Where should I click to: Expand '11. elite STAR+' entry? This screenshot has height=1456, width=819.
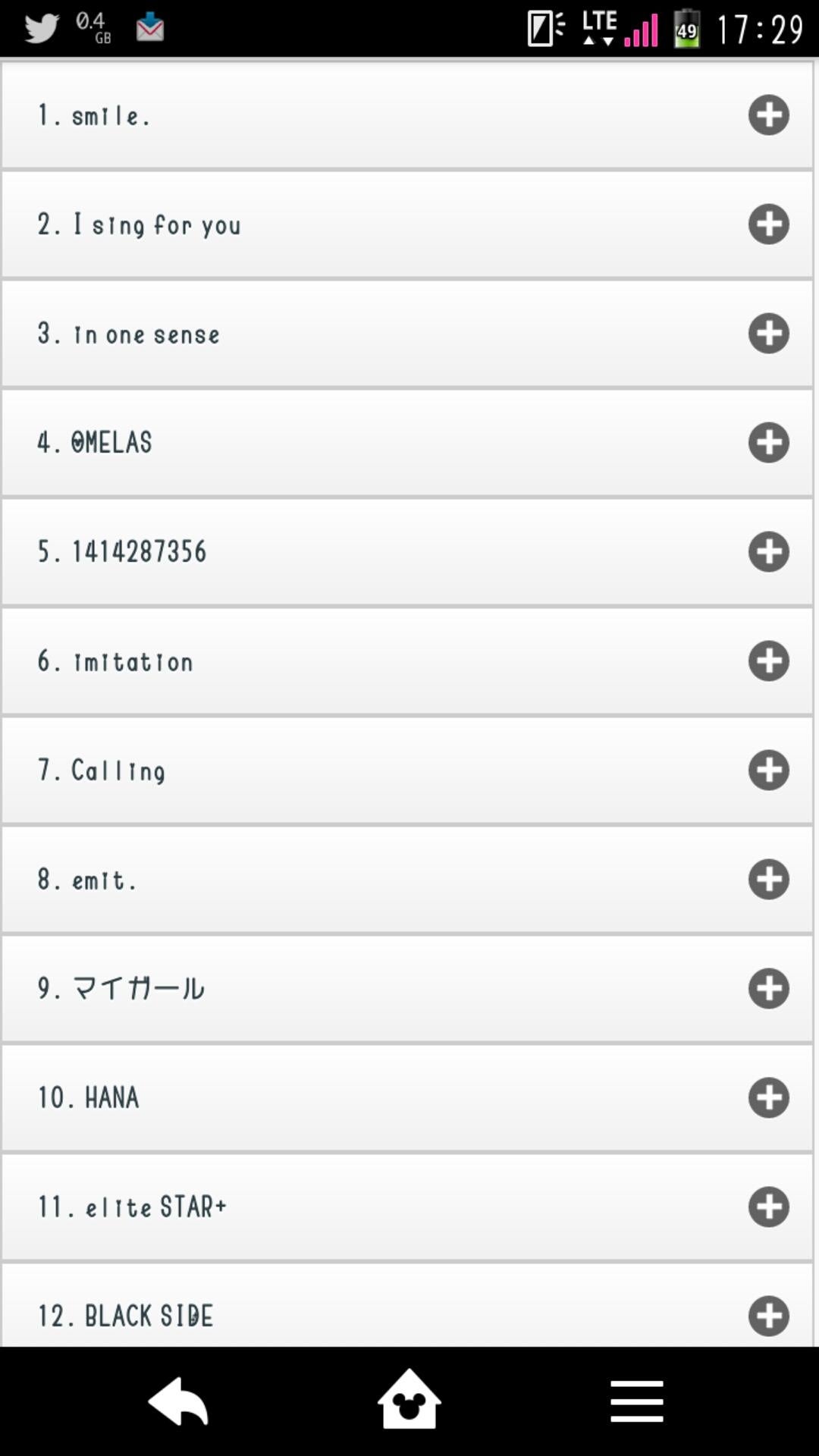tap(768, 1207)
